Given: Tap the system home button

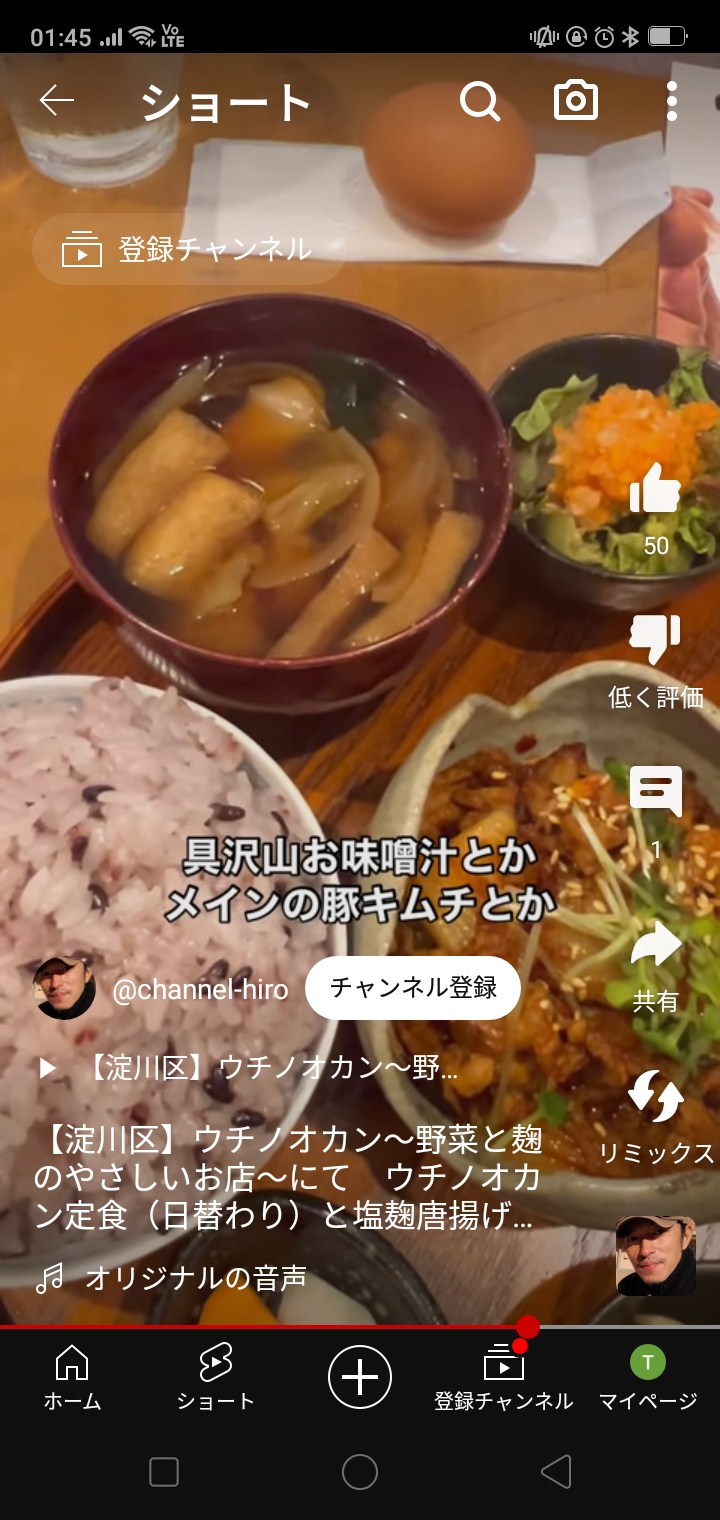Looking at the screenshot, I should (360, 1472).
